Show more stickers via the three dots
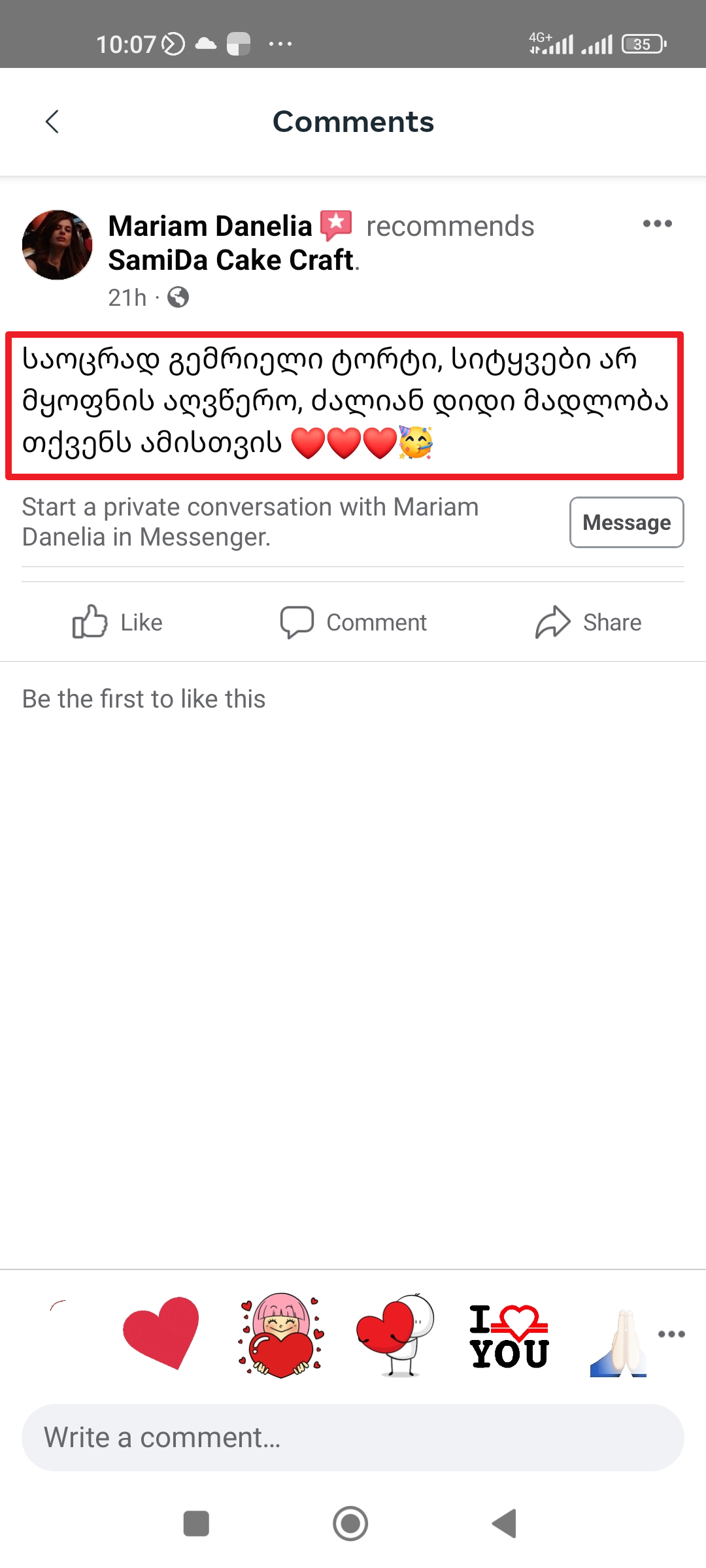Image resolution: width=706 pixels, height=1568 pixels. point(671,1333)
